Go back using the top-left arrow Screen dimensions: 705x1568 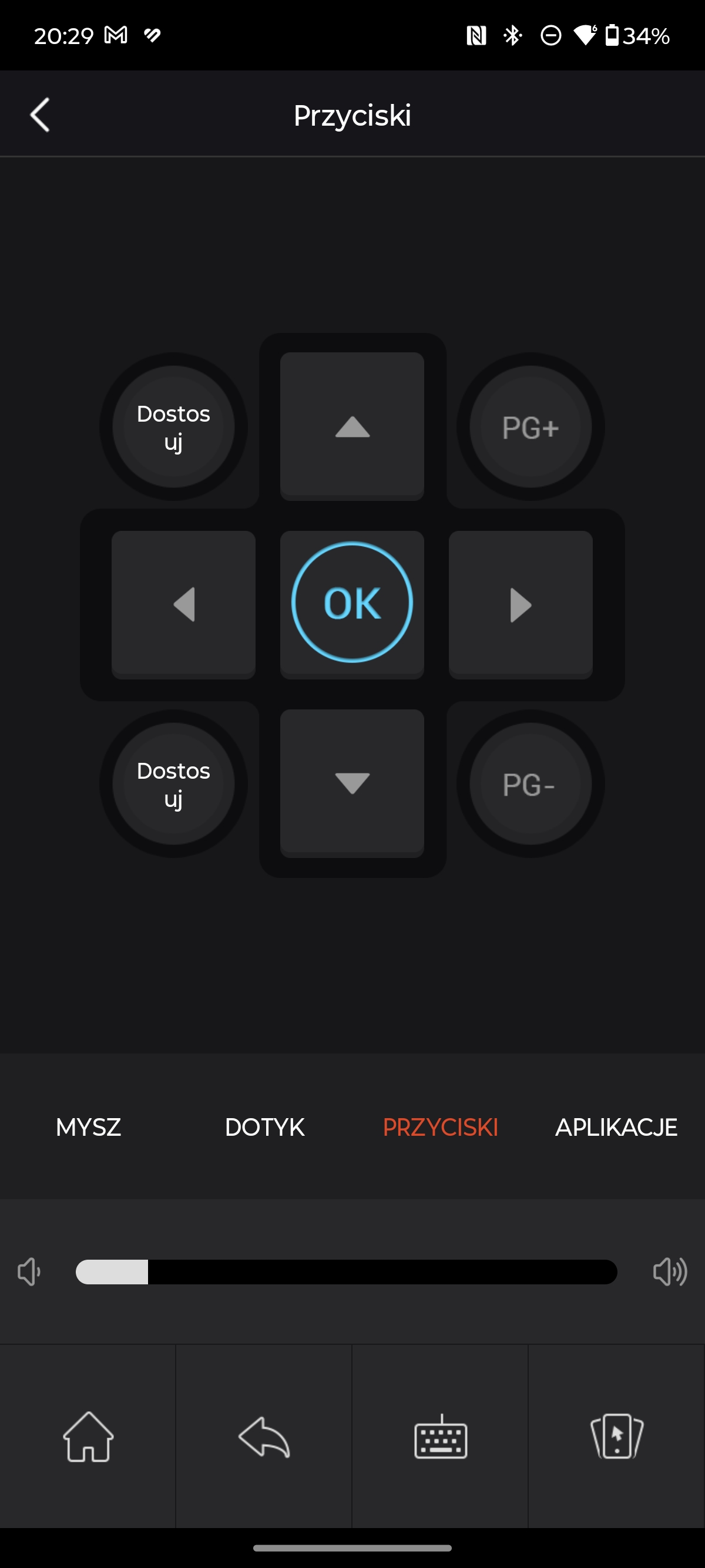(40, 115)
